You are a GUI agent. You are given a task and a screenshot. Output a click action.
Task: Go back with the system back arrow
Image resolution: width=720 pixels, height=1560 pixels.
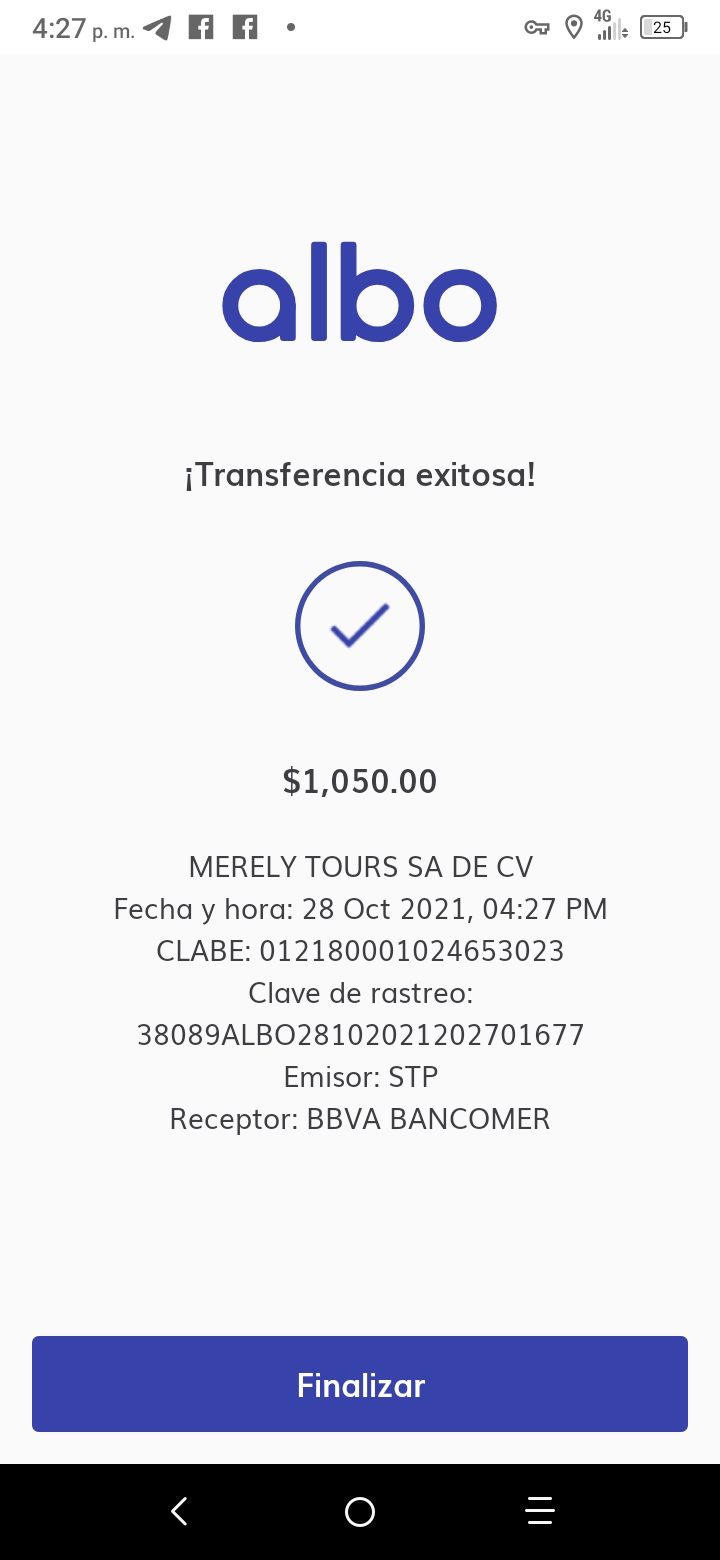180,1511
